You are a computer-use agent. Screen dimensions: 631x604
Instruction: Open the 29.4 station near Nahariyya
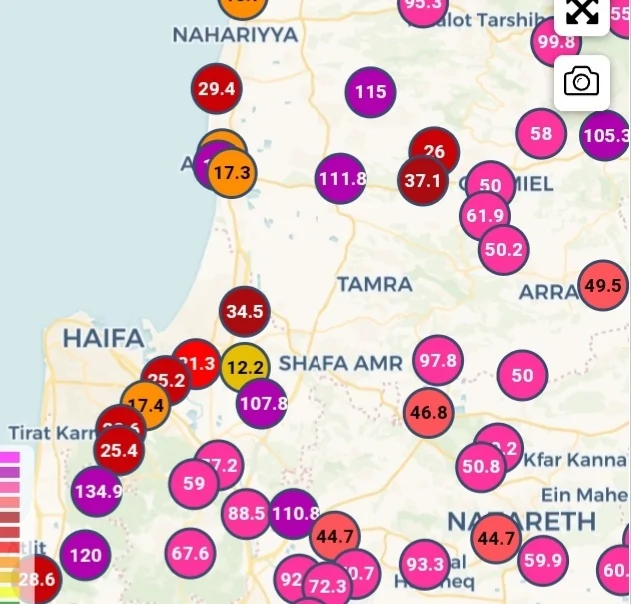[x=217, y=89]
